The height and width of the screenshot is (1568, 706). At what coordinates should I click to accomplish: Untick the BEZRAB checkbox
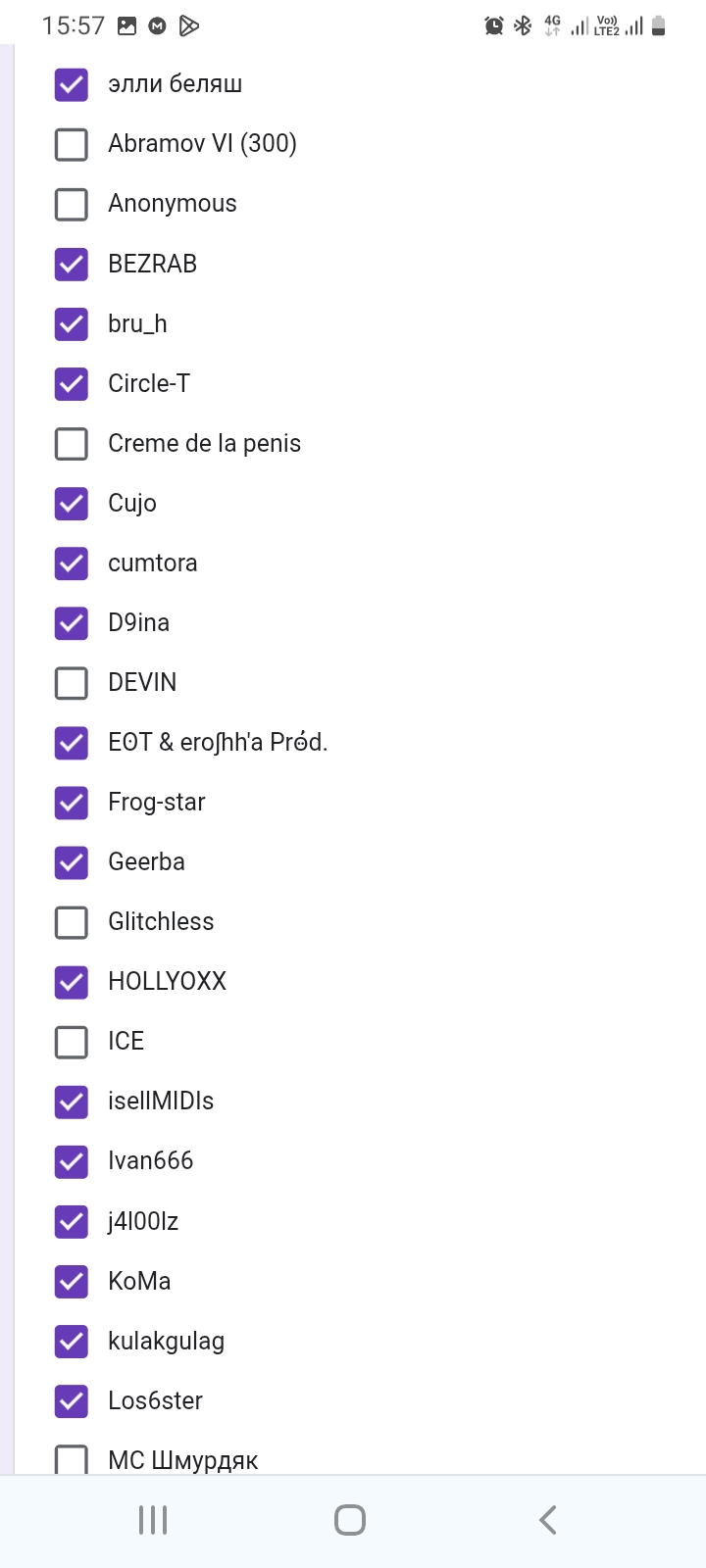(x=72, y=264)
